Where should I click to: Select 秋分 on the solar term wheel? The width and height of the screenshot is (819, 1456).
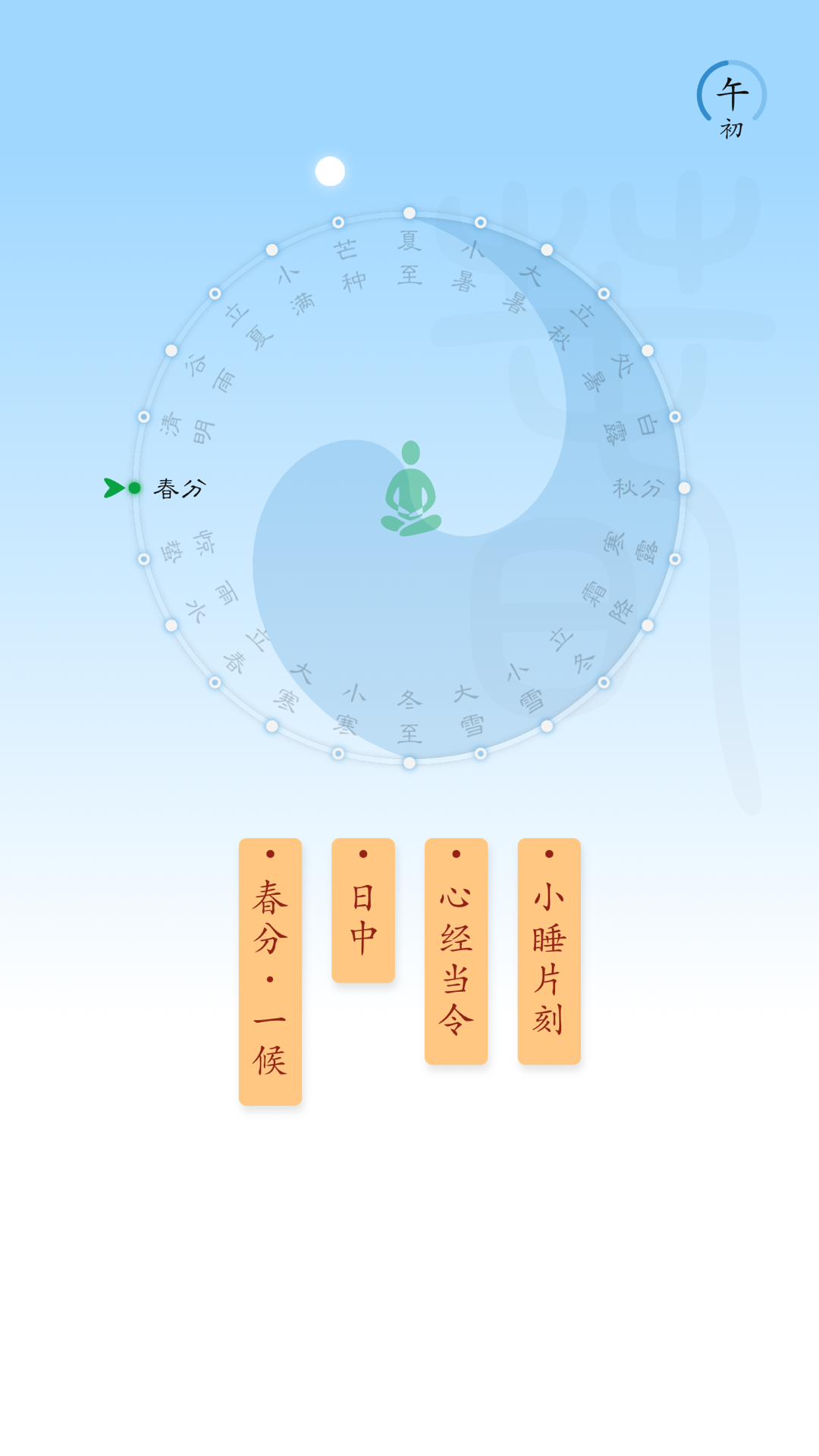click(x=639, y=488)
